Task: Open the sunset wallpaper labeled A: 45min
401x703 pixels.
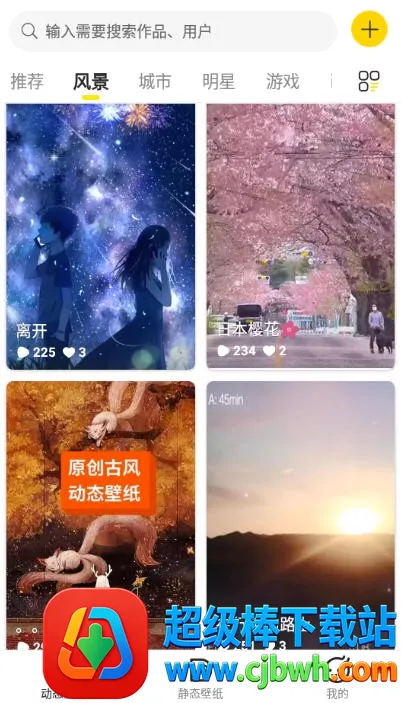Action: click(301, 516)
